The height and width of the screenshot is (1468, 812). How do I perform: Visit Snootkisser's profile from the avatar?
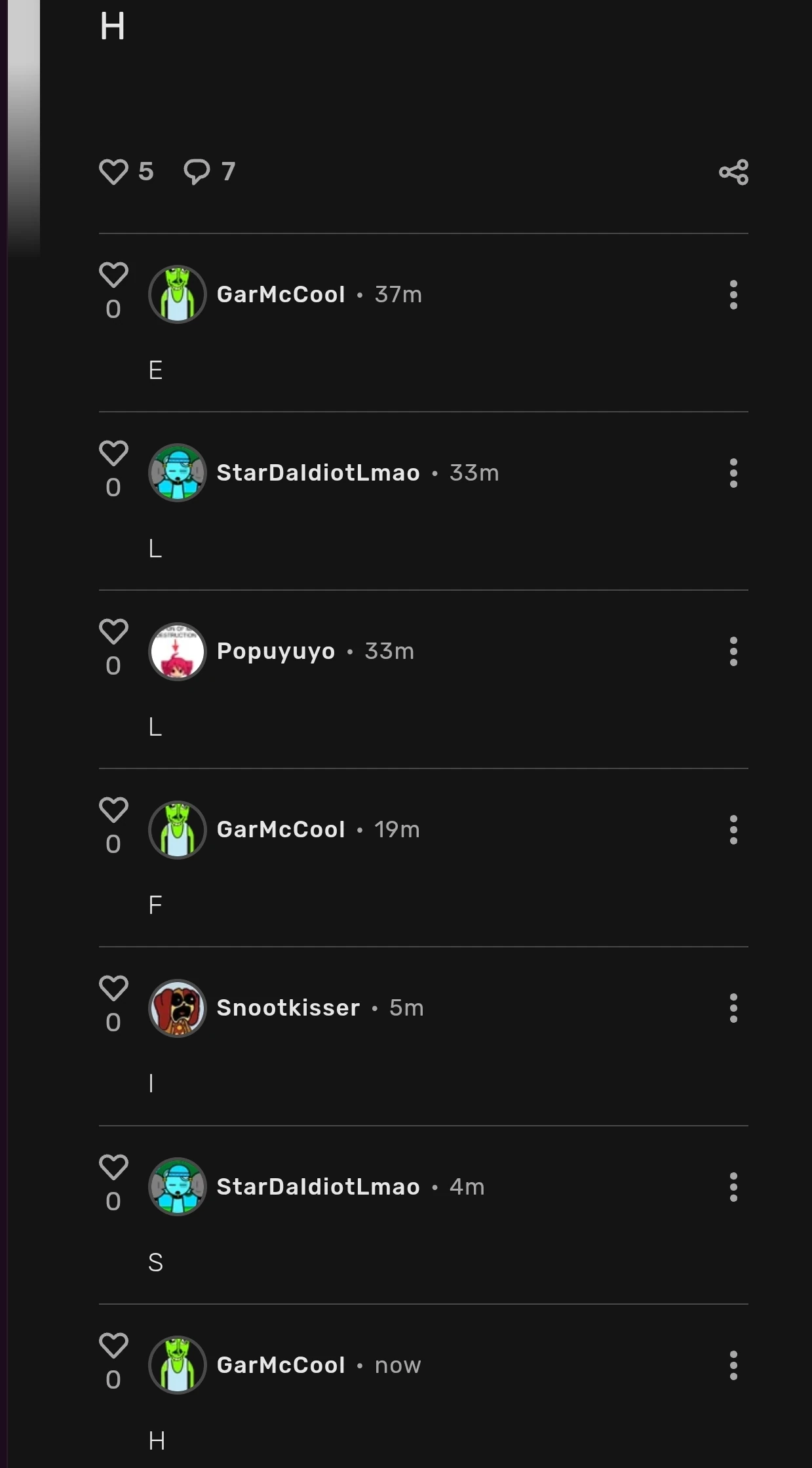178,1008
